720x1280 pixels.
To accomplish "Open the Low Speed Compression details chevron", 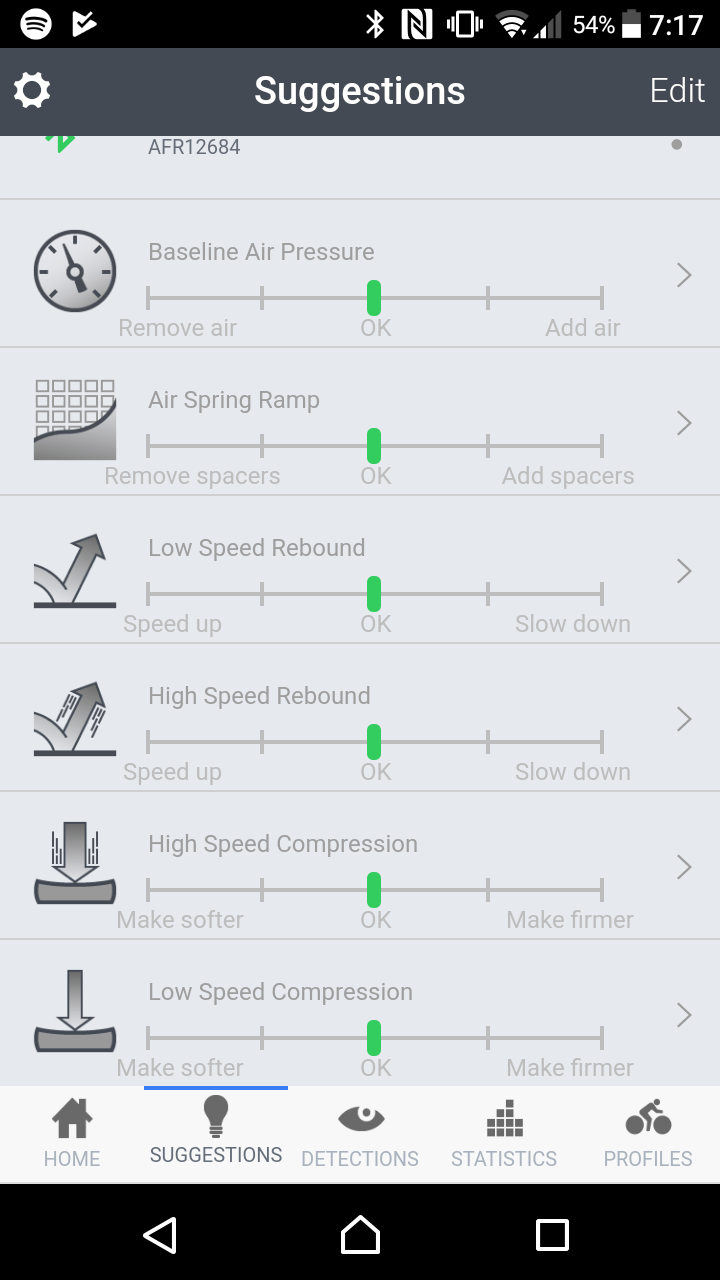I will pos(683,1014).
